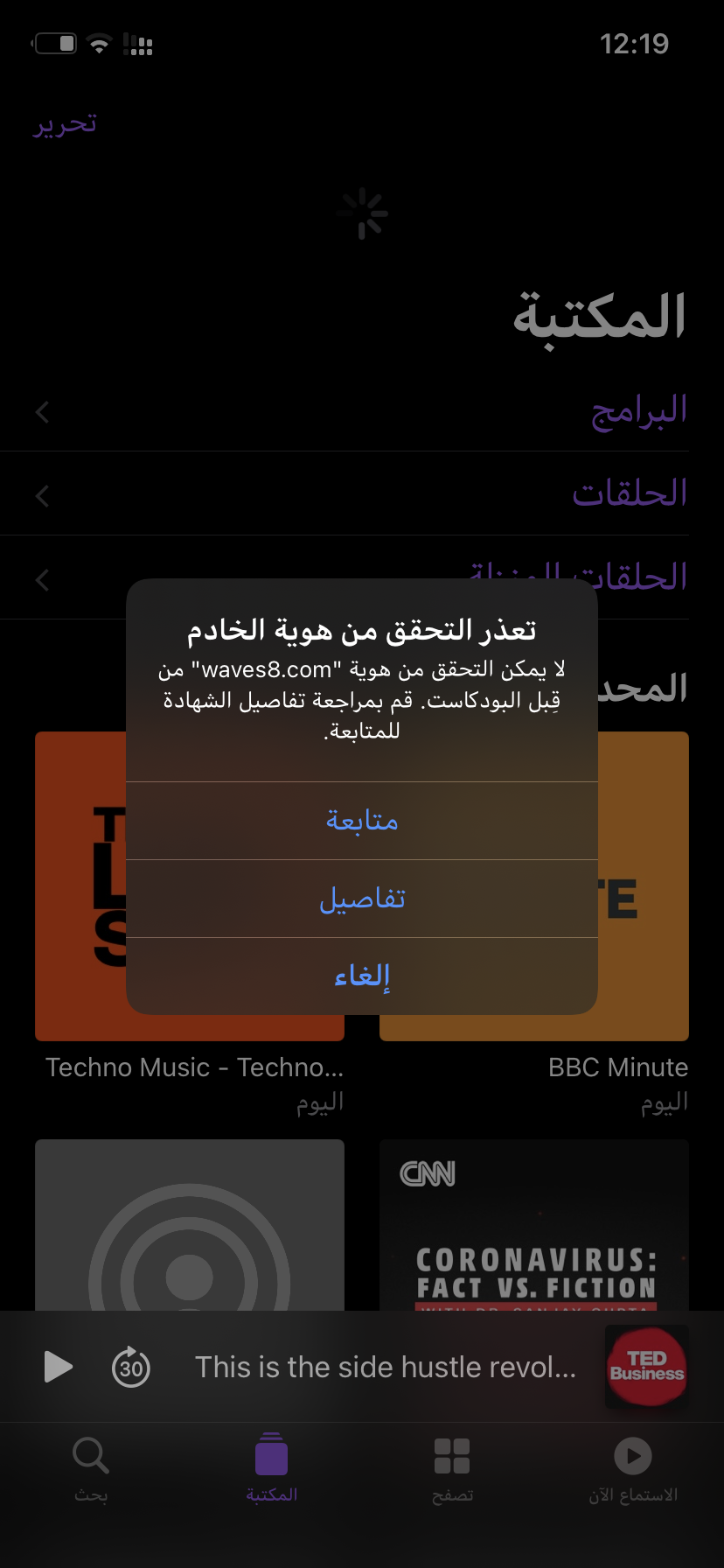Tap تحرير to edit the library
Image resolution: width=724 pixels, height=1568 pixels.
[66, 124]
